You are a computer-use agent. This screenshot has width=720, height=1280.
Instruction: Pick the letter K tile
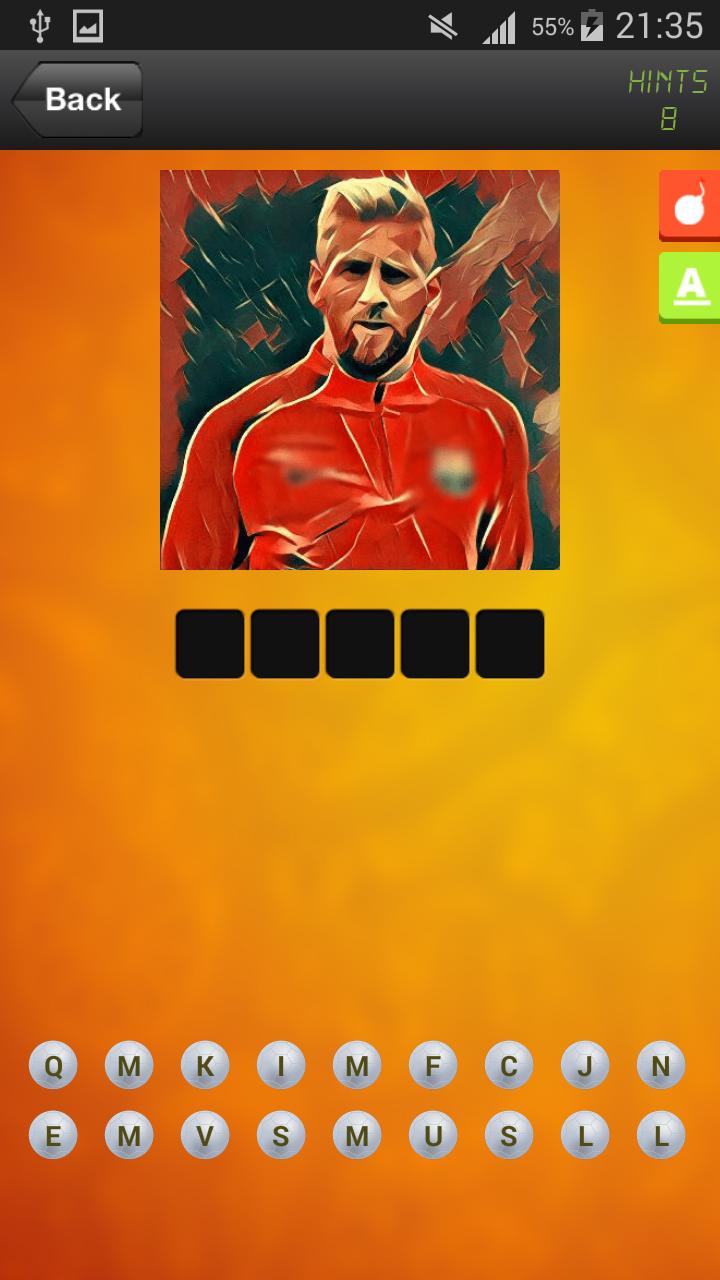tap(205, 1066)
